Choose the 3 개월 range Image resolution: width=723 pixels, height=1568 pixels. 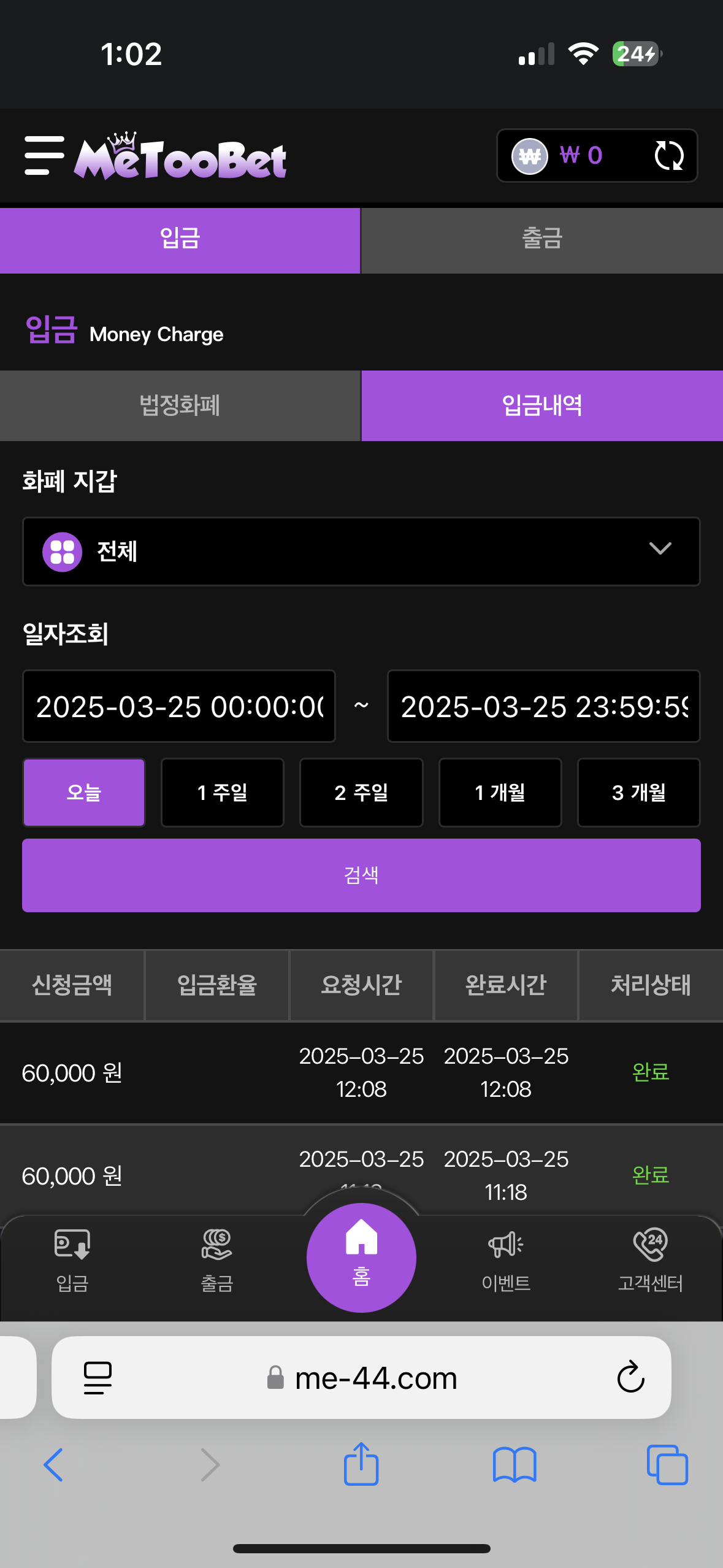pos(638,793)
